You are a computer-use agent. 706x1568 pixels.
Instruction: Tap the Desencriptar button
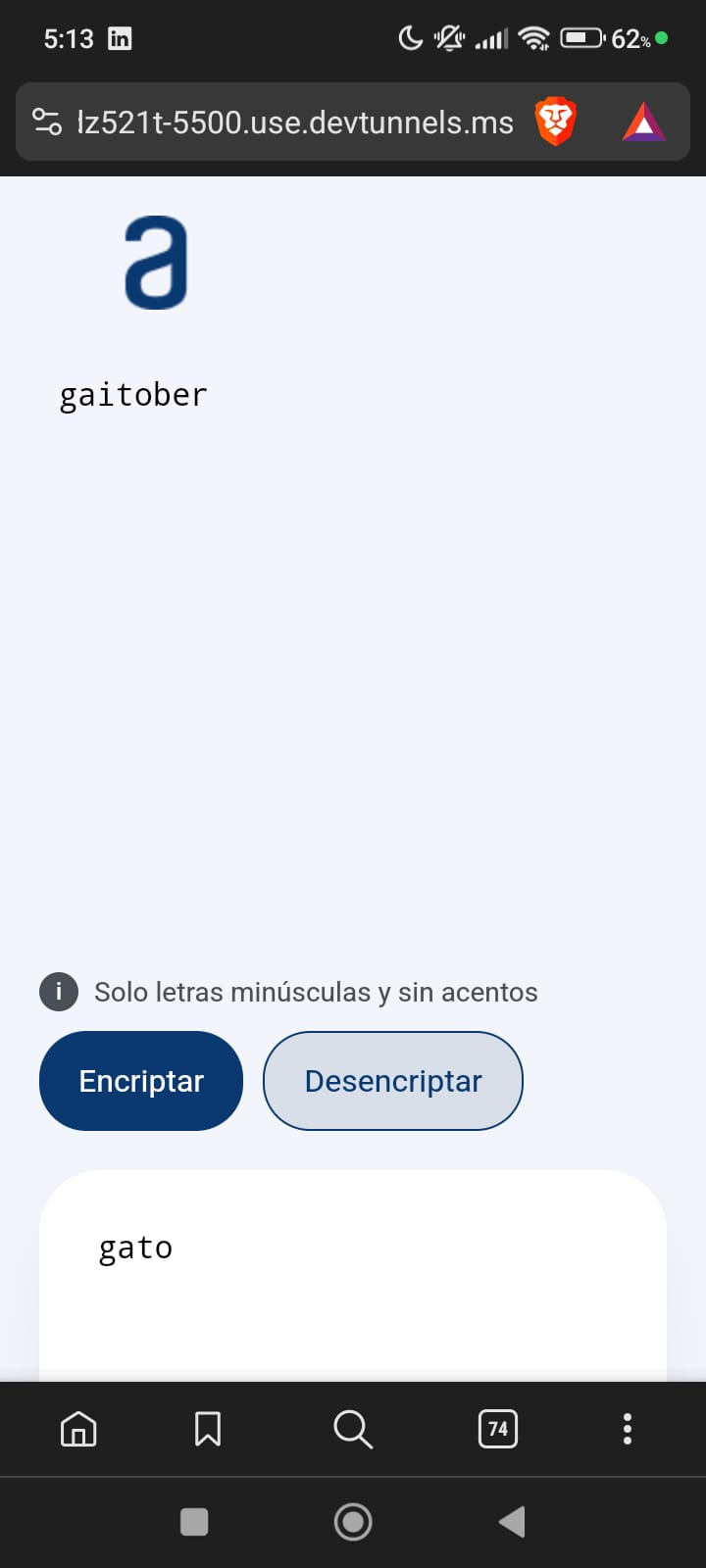click(392, 1081)
